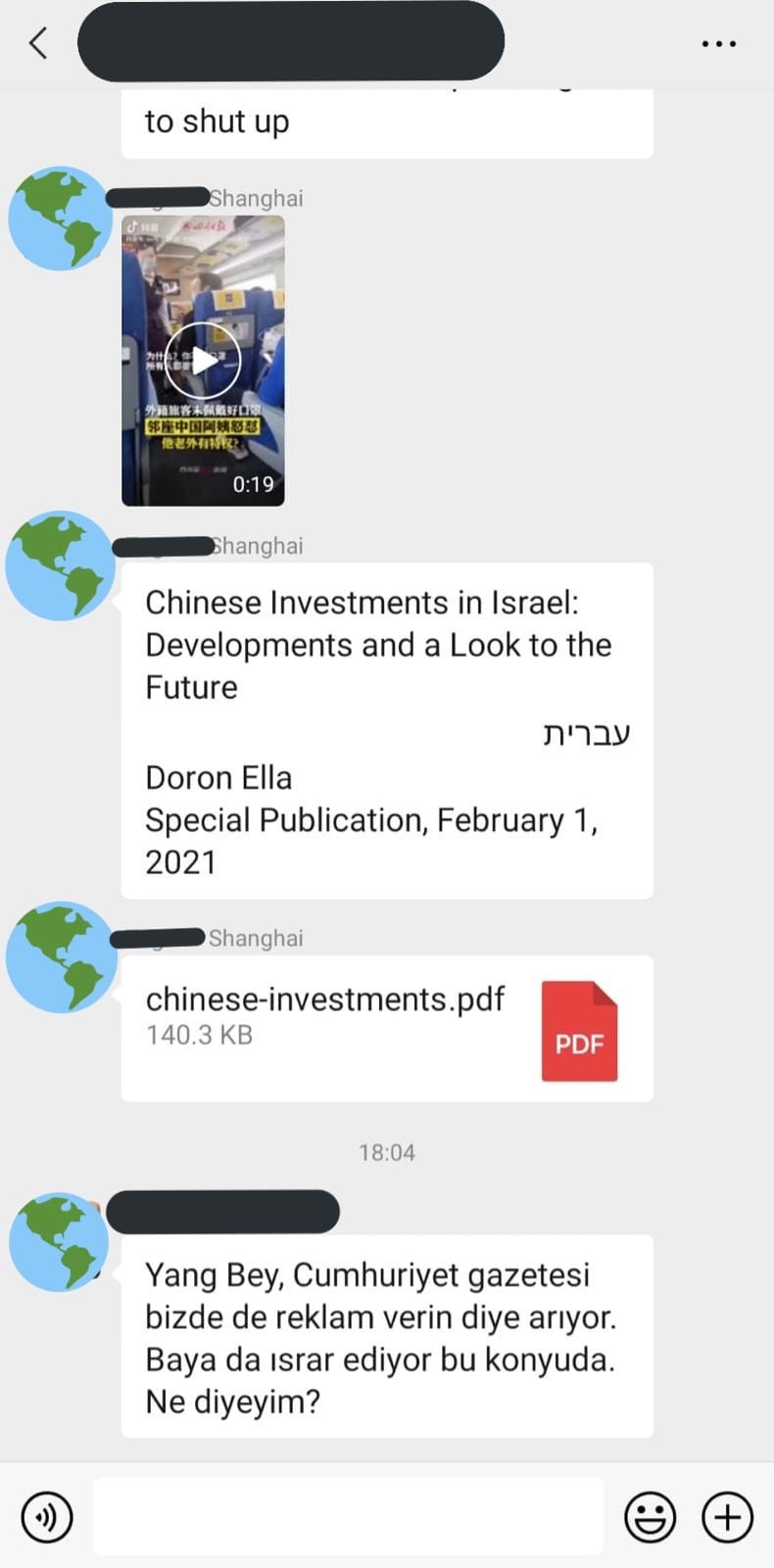774x1568 pixels.
Task: Play the 0:19 video message
Action: click(x=203, y=361)
